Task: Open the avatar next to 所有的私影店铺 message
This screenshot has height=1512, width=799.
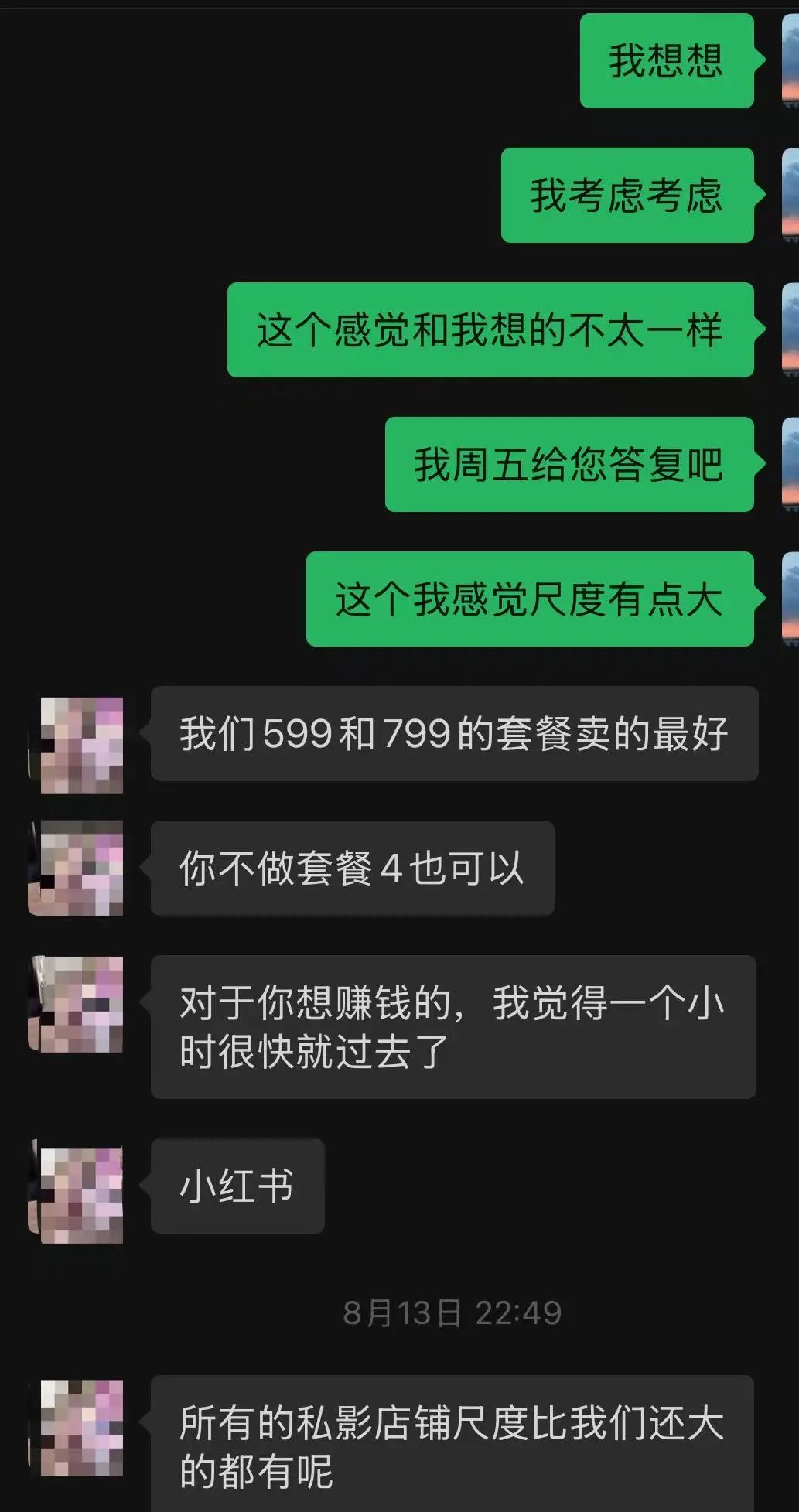Action: 76,1427
